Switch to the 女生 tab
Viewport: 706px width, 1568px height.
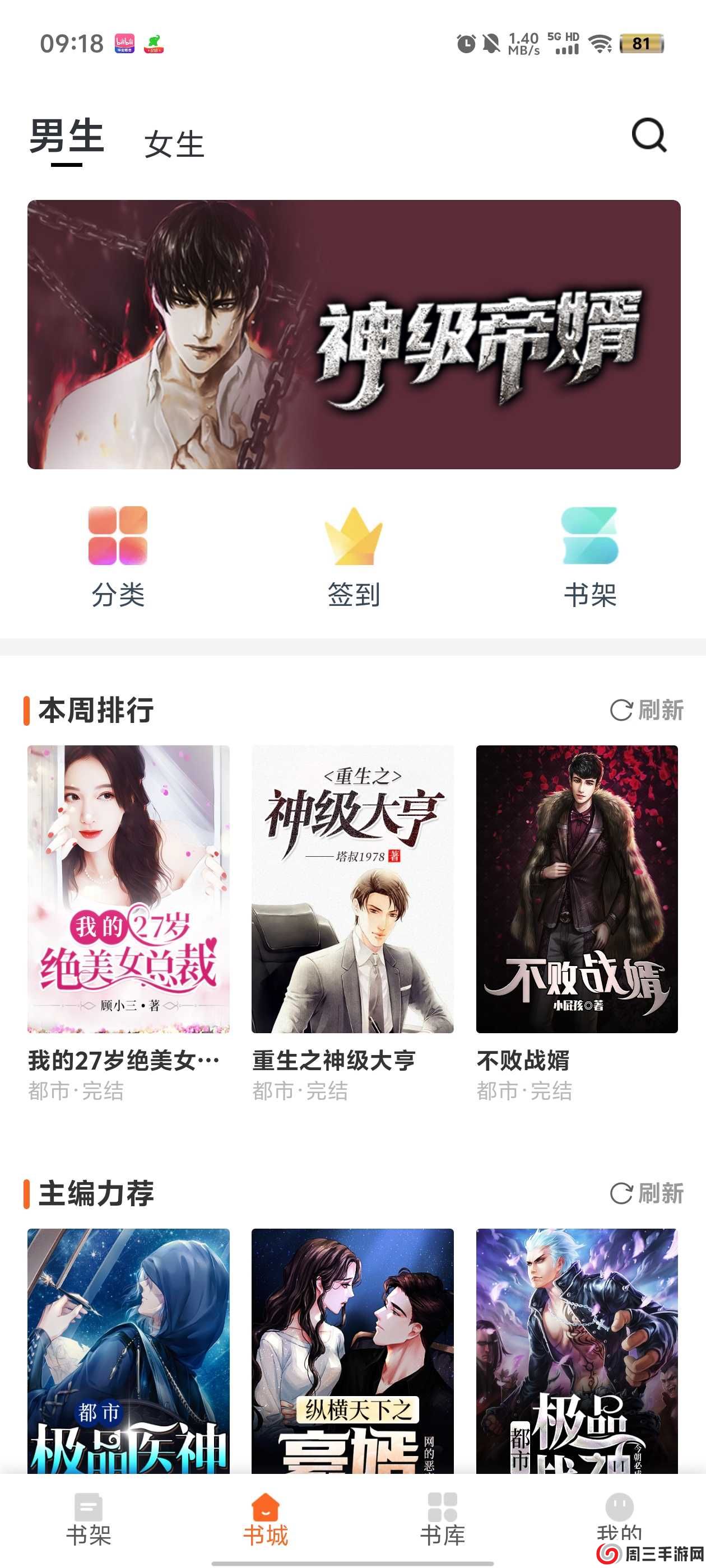tap(174, 144)
